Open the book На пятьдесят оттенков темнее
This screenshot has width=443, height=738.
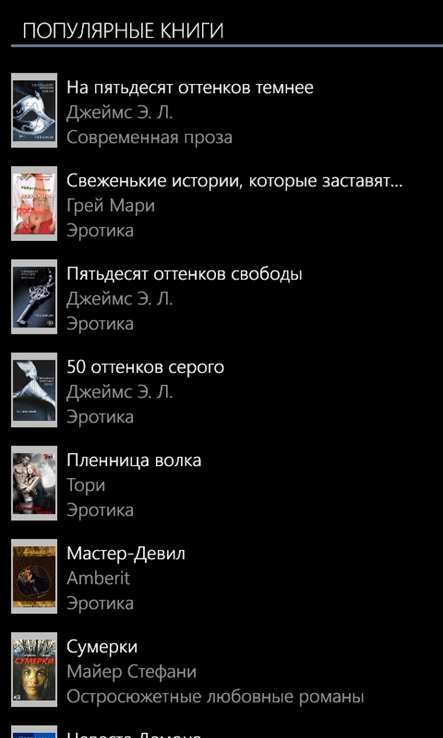[221, 111]
